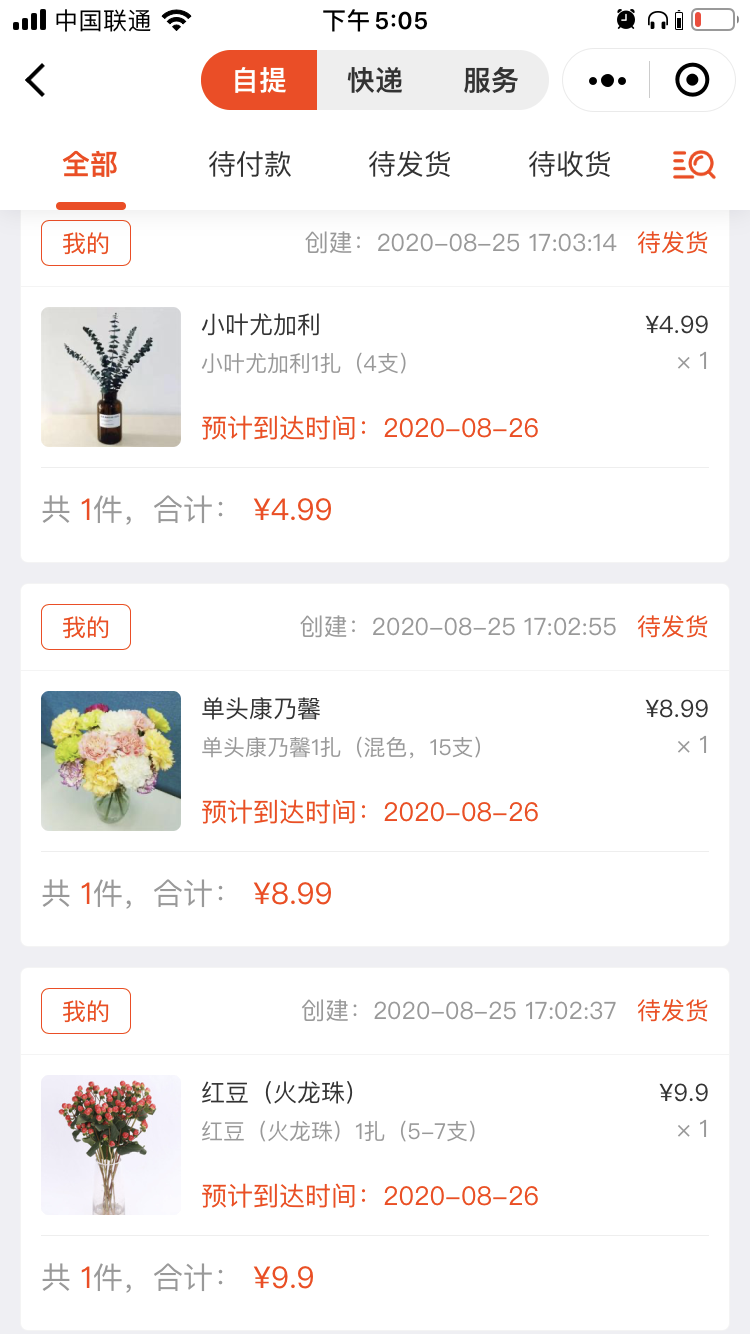
Task: Switch to the 服务 segment
Action: [490, 80]
